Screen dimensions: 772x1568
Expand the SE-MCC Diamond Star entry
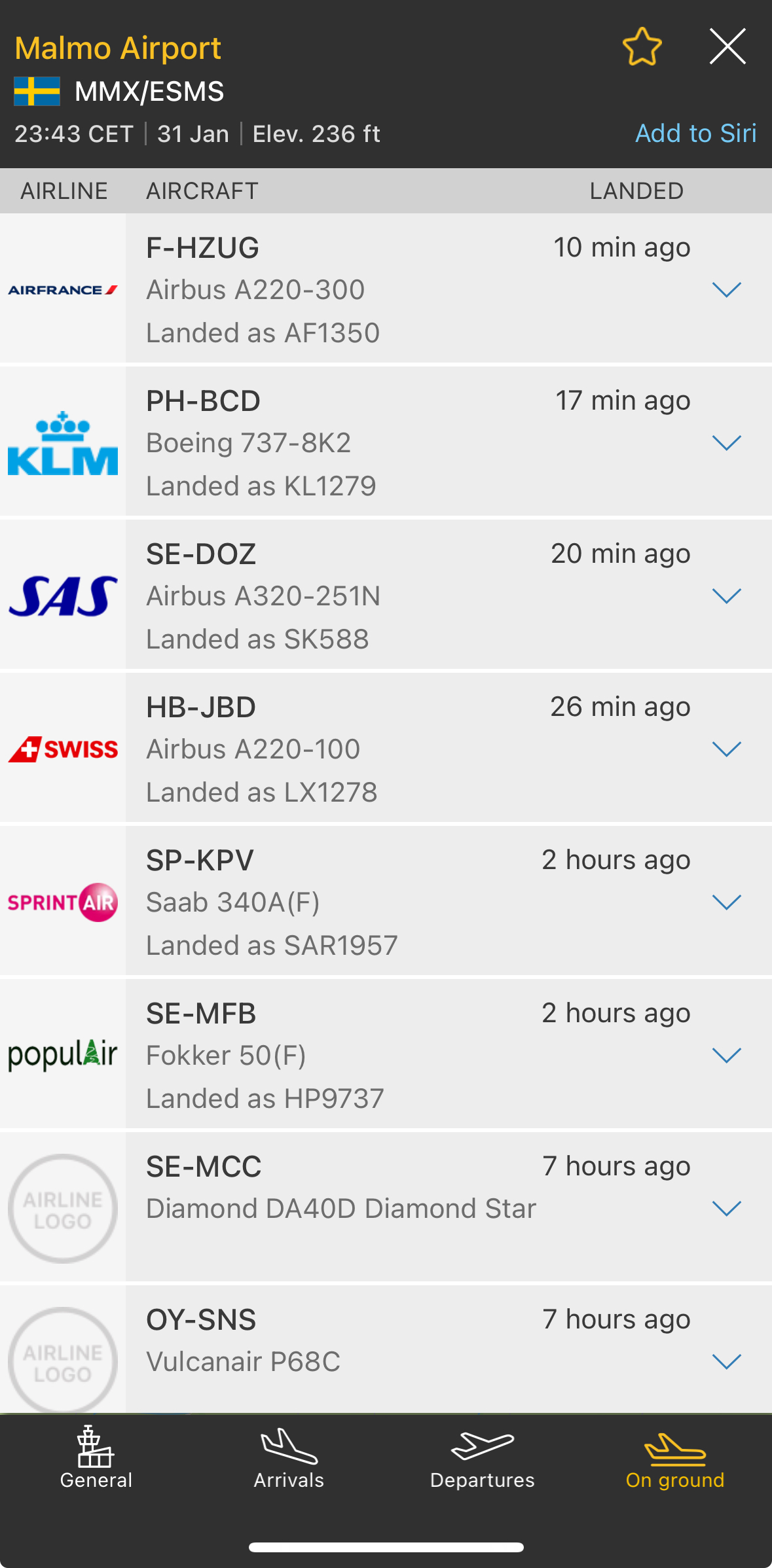pyautogui.click(x=726, y=1209)
